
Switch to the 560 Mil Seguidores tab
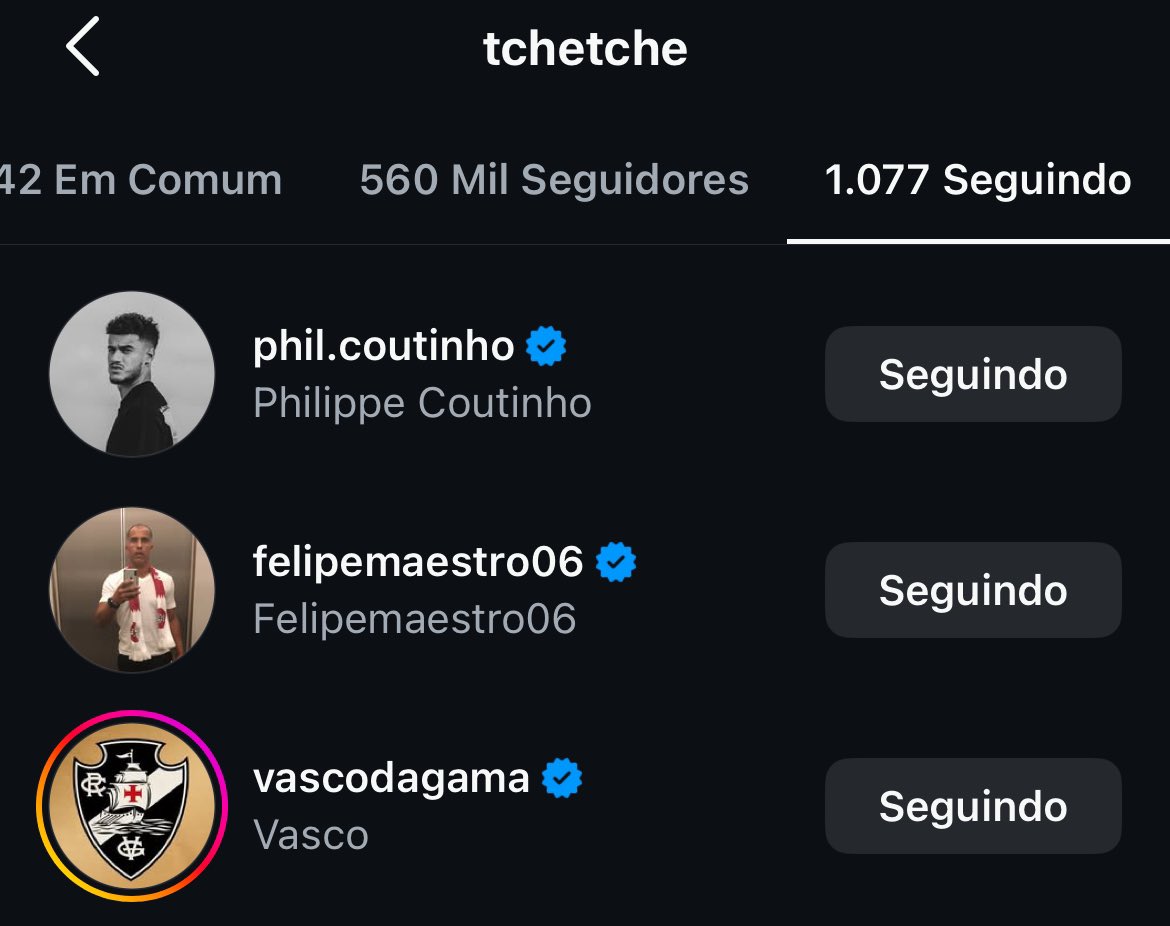(554, 181)
